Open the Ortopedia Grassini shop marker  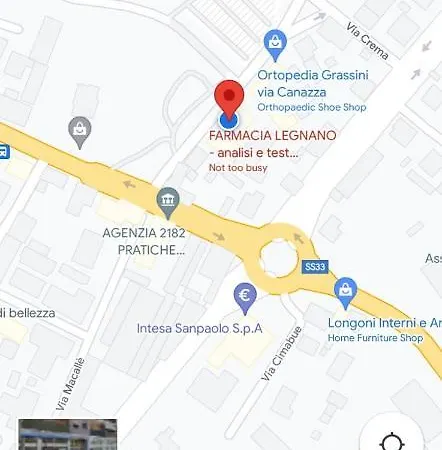(x=275, y=46)
